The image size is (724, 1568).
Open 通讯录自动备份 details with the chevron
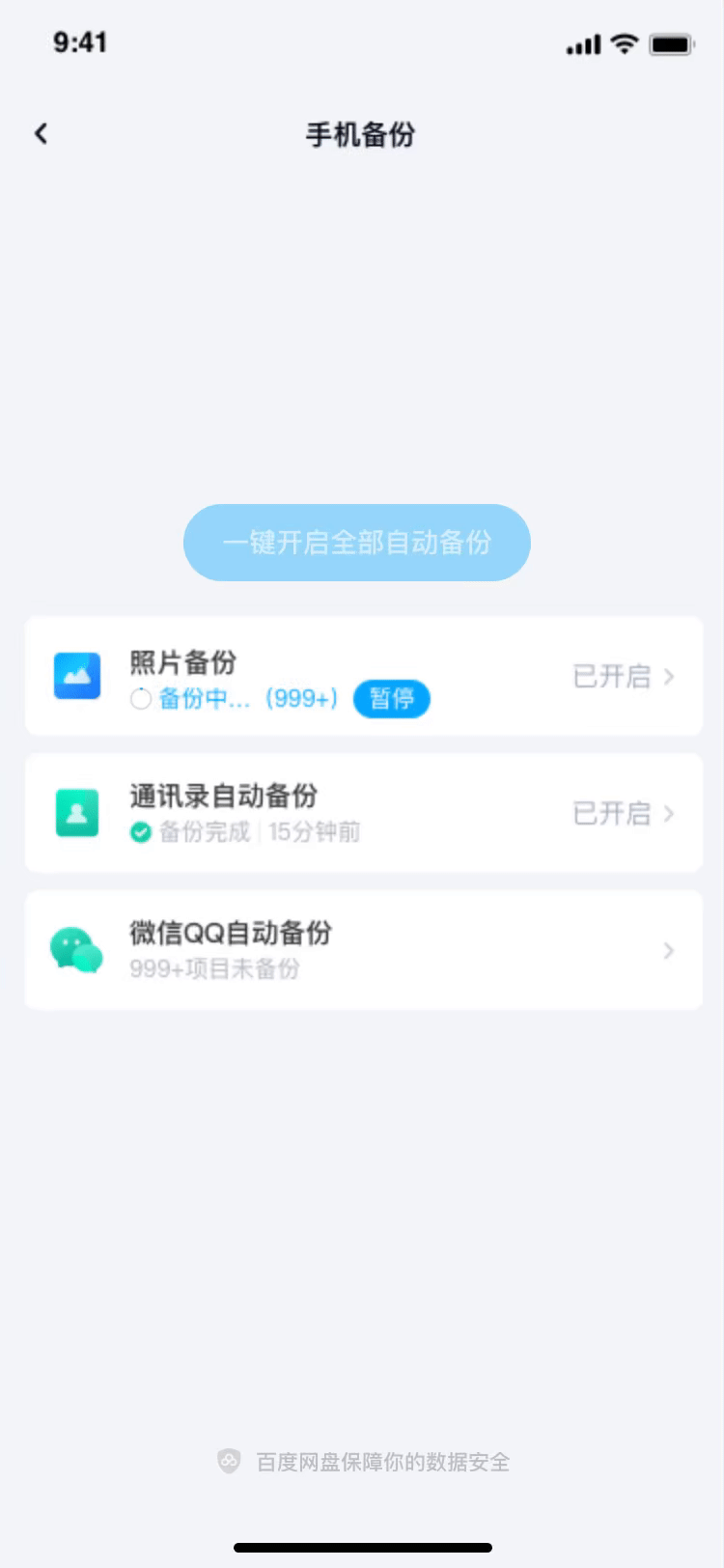[x=670, y=814]
